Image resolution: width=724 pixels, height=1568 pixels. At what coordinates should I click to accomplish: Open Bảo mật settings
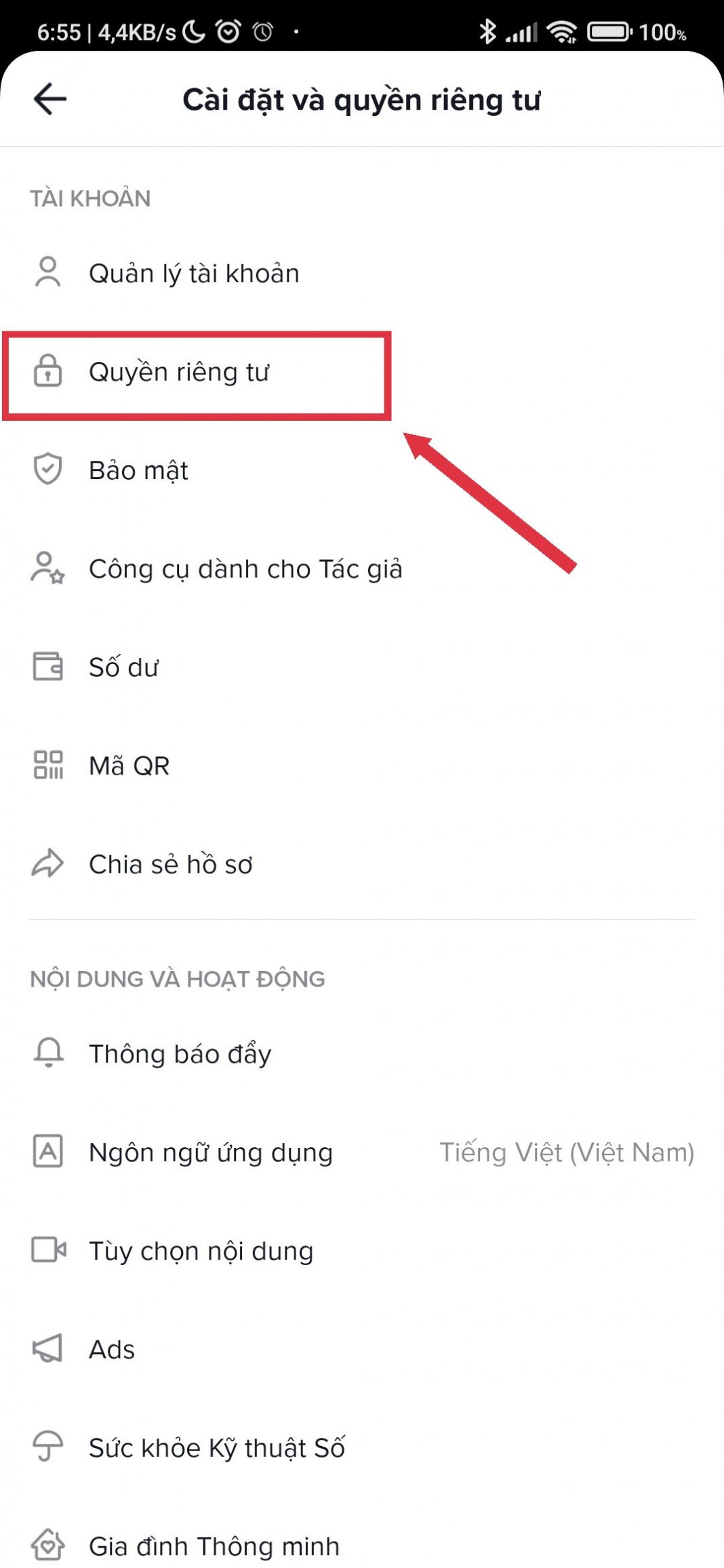[138, 470]
